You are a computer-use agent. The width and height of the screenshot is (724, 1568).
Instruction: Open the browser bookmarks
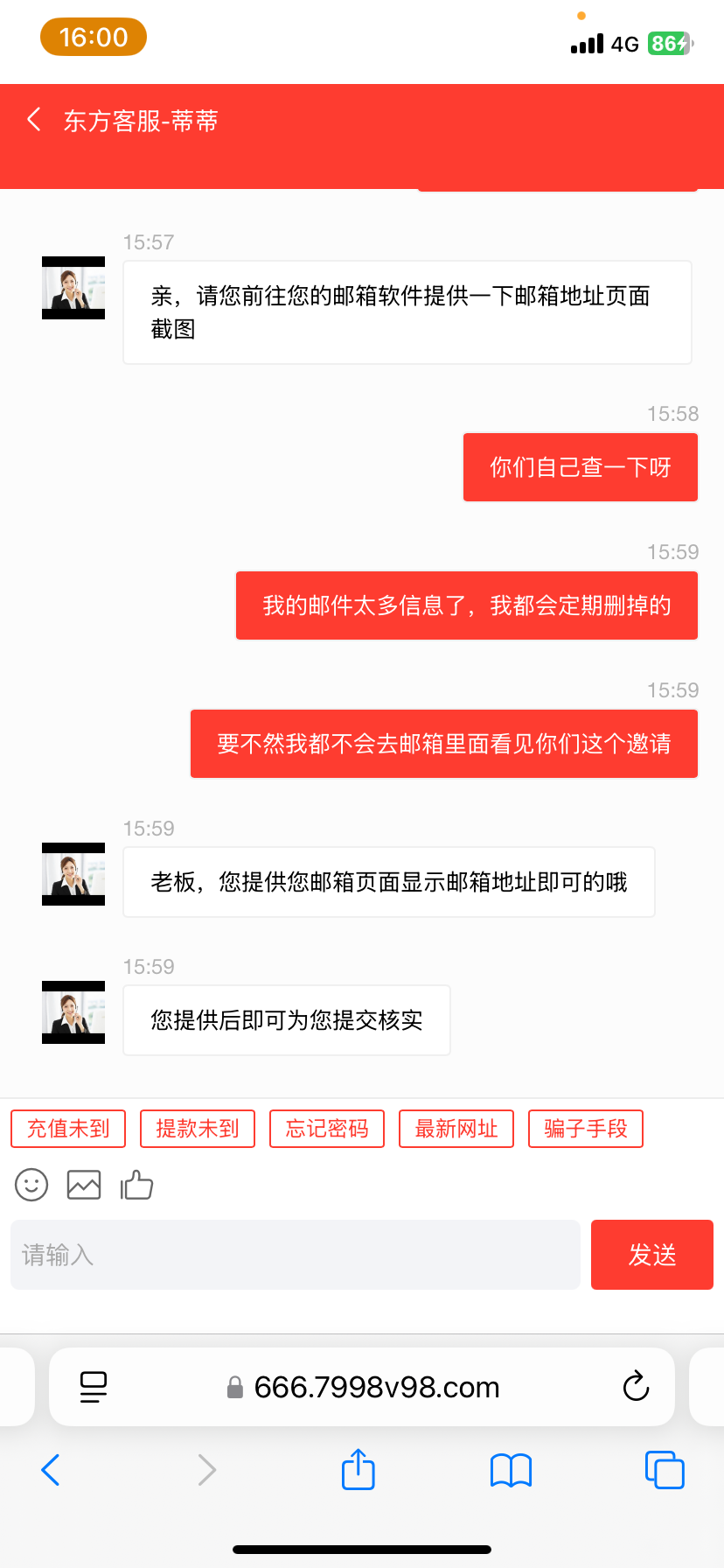512,1470
